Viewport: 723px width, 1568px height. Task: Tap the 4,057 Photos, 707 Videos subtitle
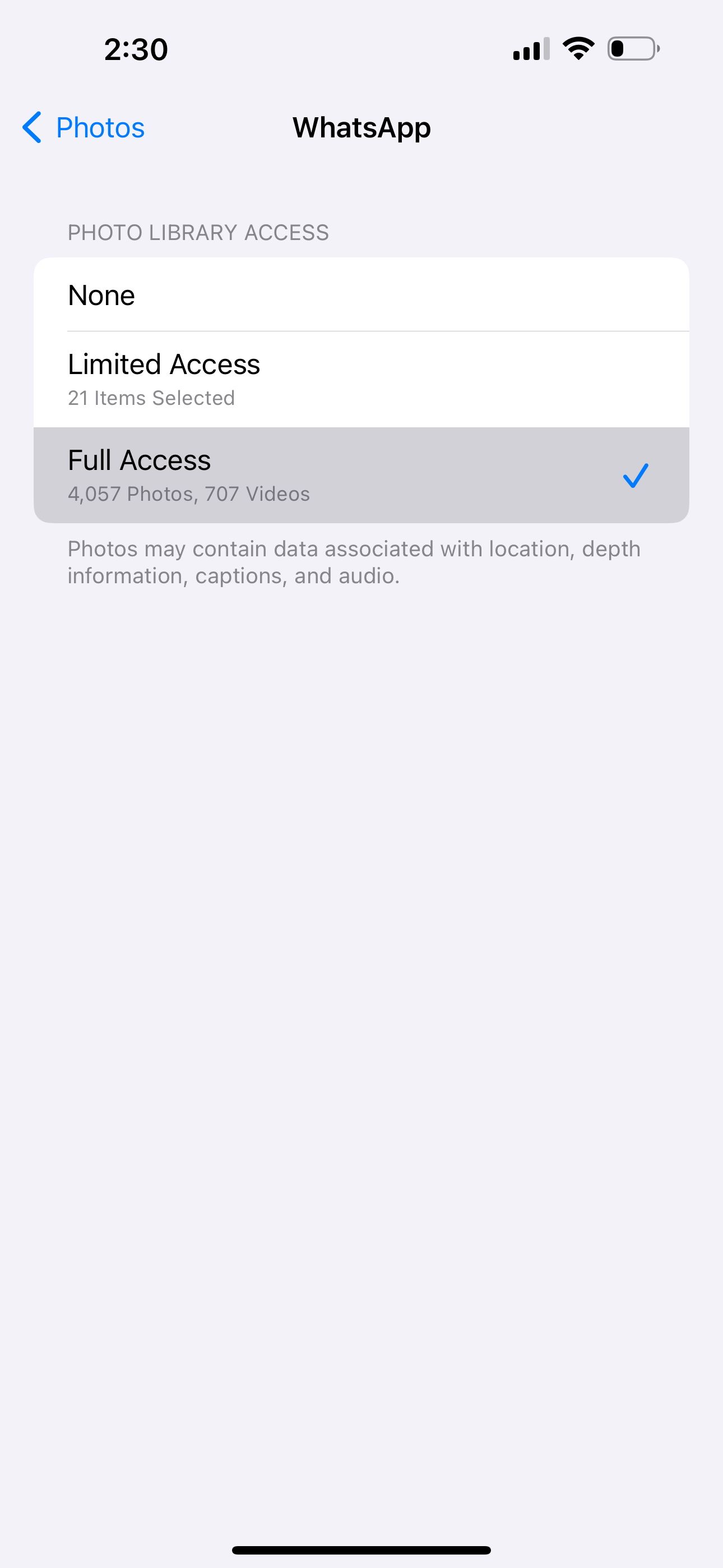click(x=188, y=494)
